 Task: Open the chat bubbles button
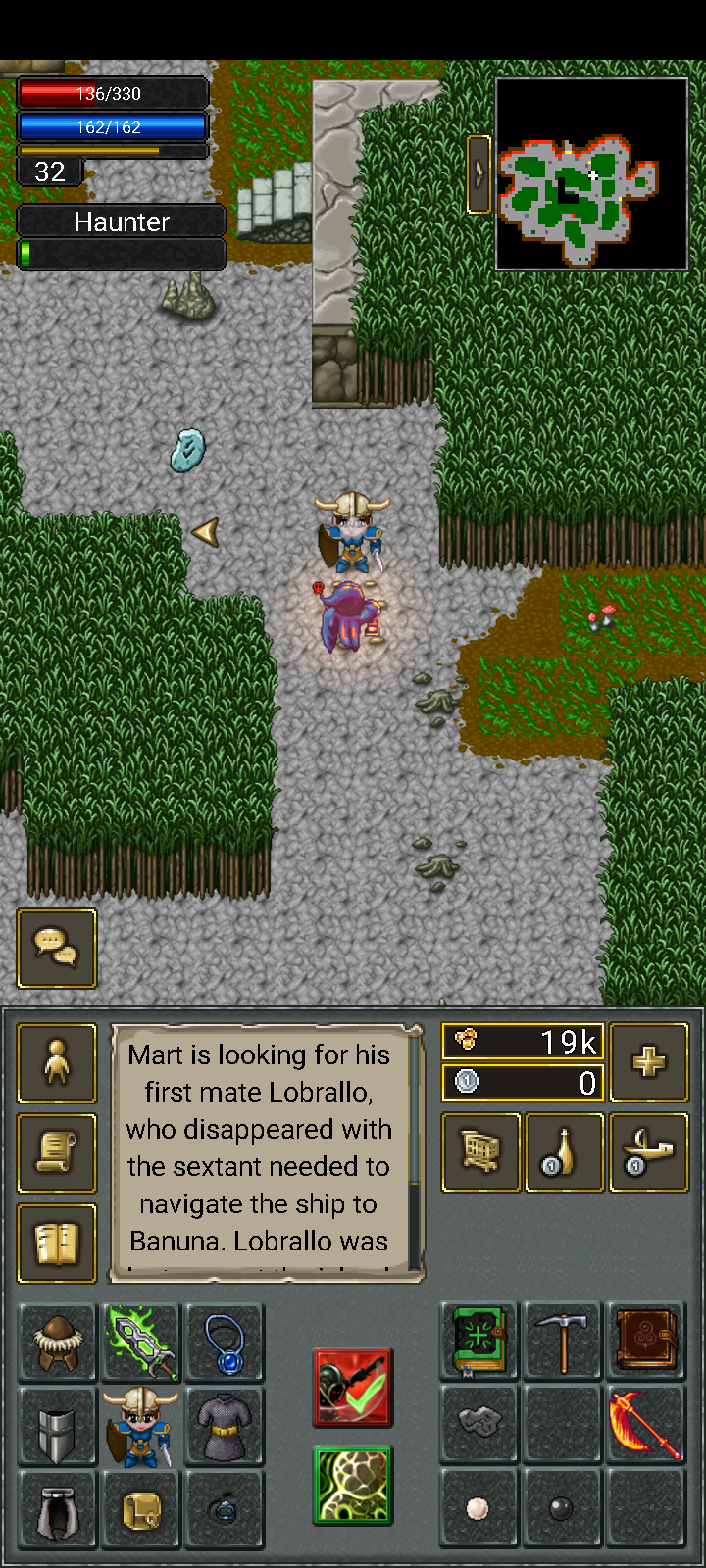click(57, 948)
